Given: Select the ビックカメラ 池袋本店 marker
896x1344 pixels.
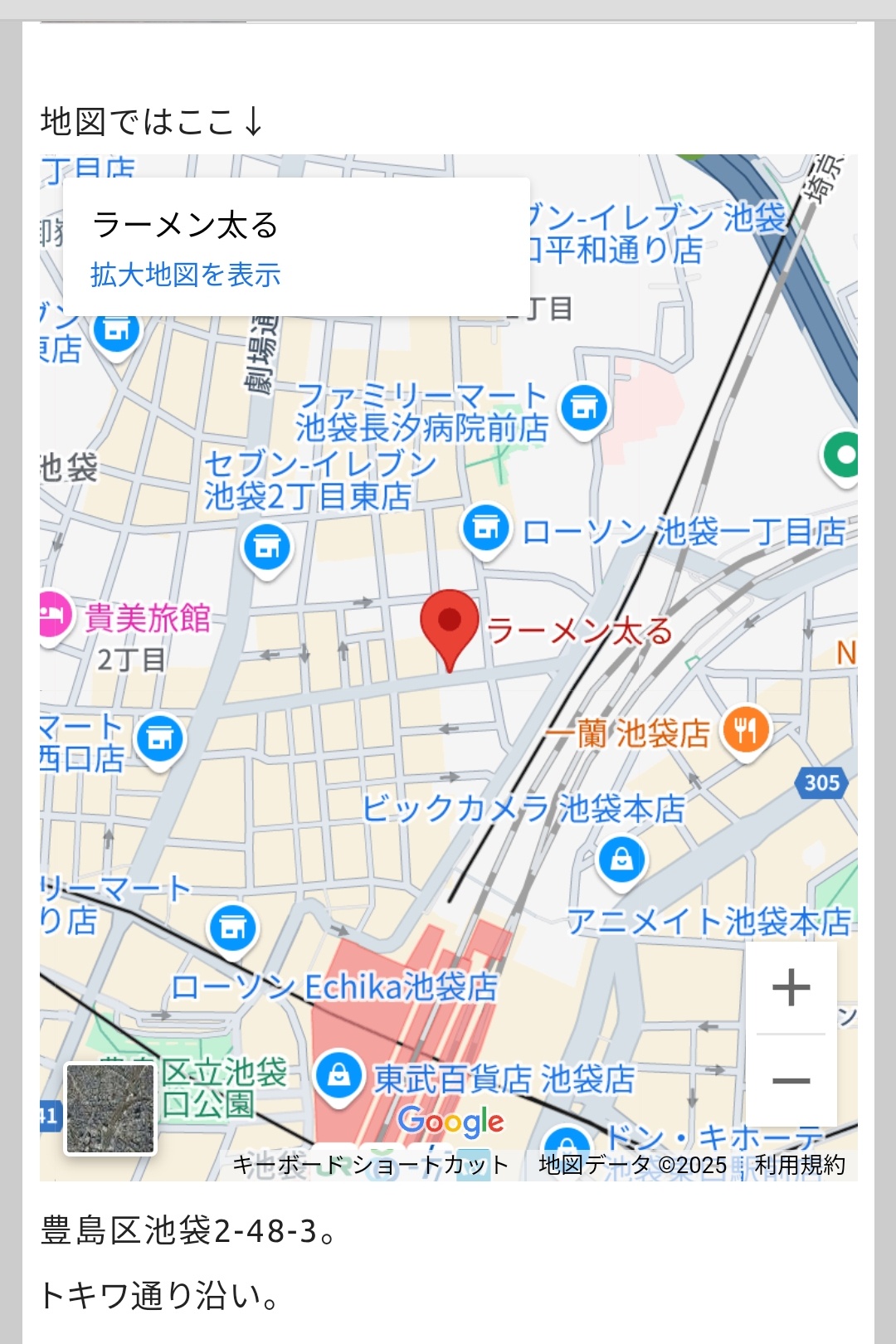Looking at the screenshot, I should click(621, 859).
